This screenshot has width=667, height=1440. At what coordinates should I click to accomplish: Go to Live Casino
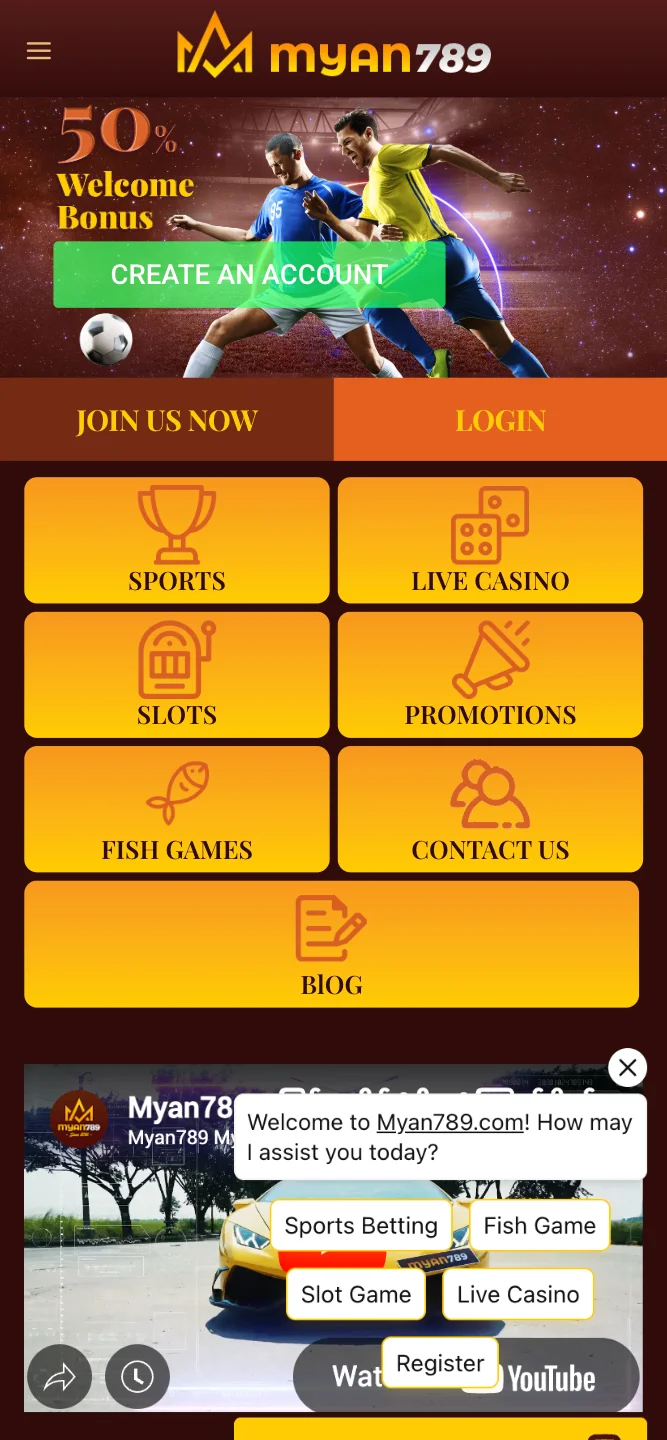pyautogui.click(x=490, y=540)
